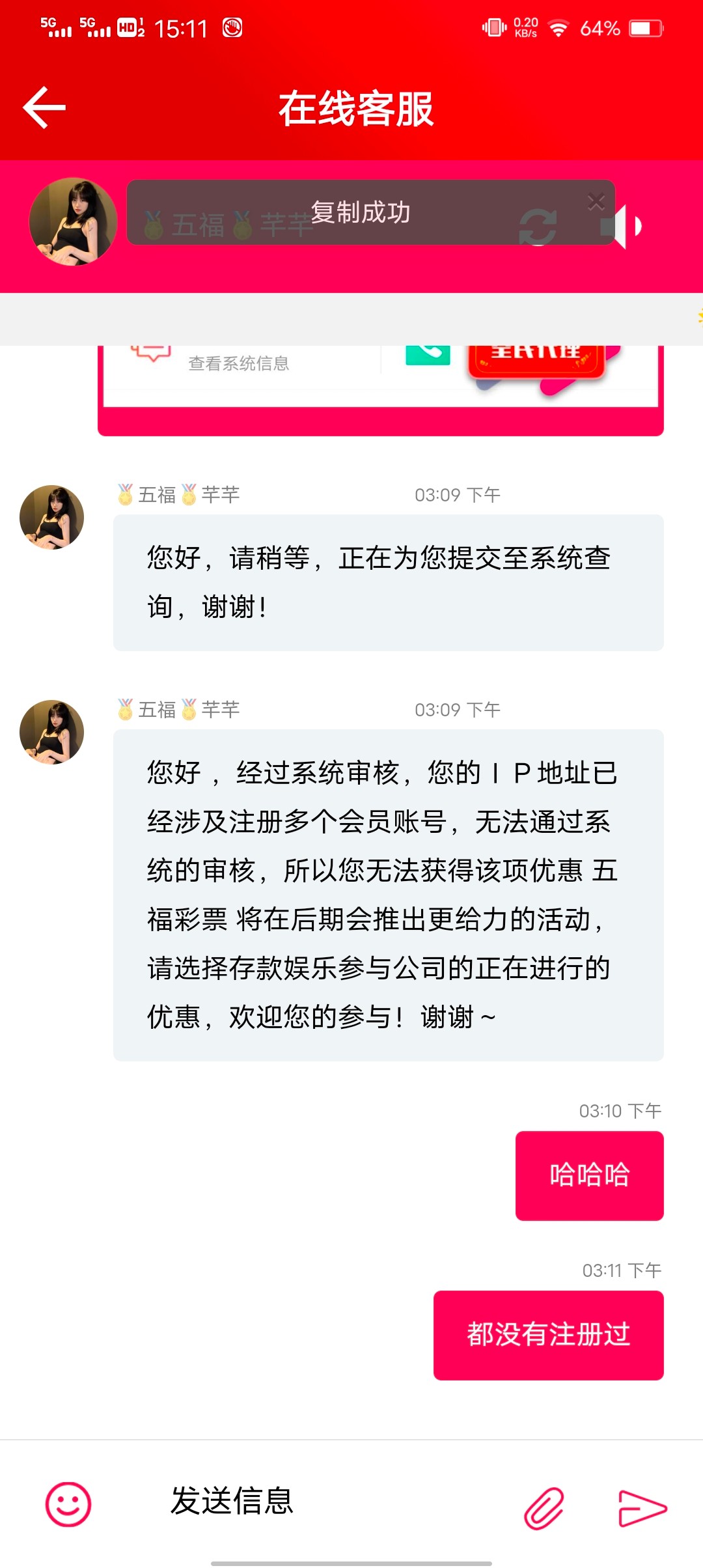
Task: Close the 复制成功 toast
Action: [x=596, y=202]
